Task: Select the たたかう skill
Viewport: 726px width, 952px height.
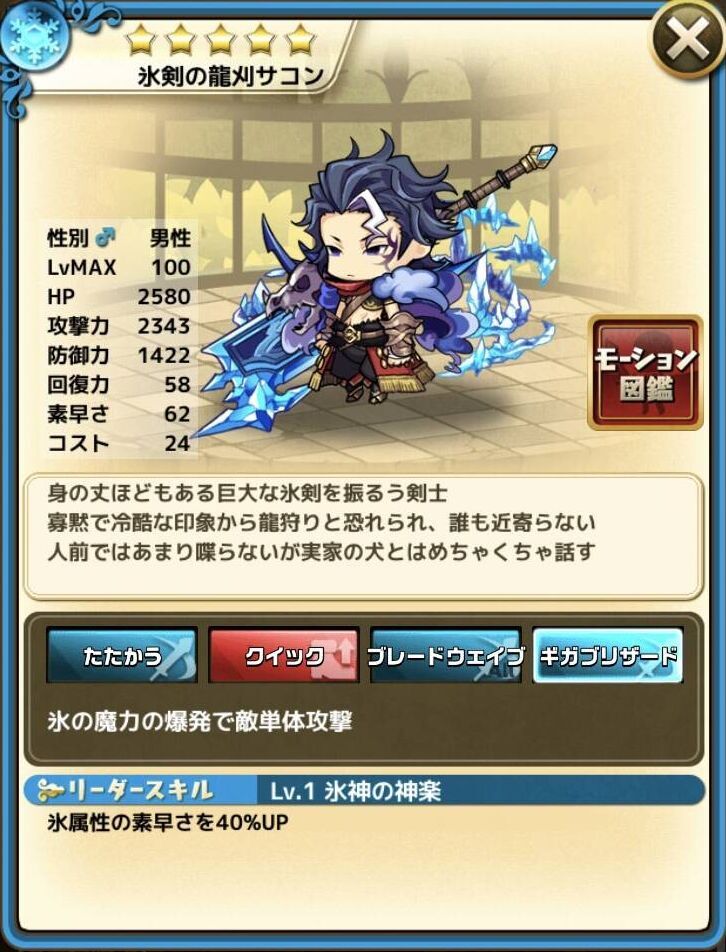Action: (x=121, y=656)
